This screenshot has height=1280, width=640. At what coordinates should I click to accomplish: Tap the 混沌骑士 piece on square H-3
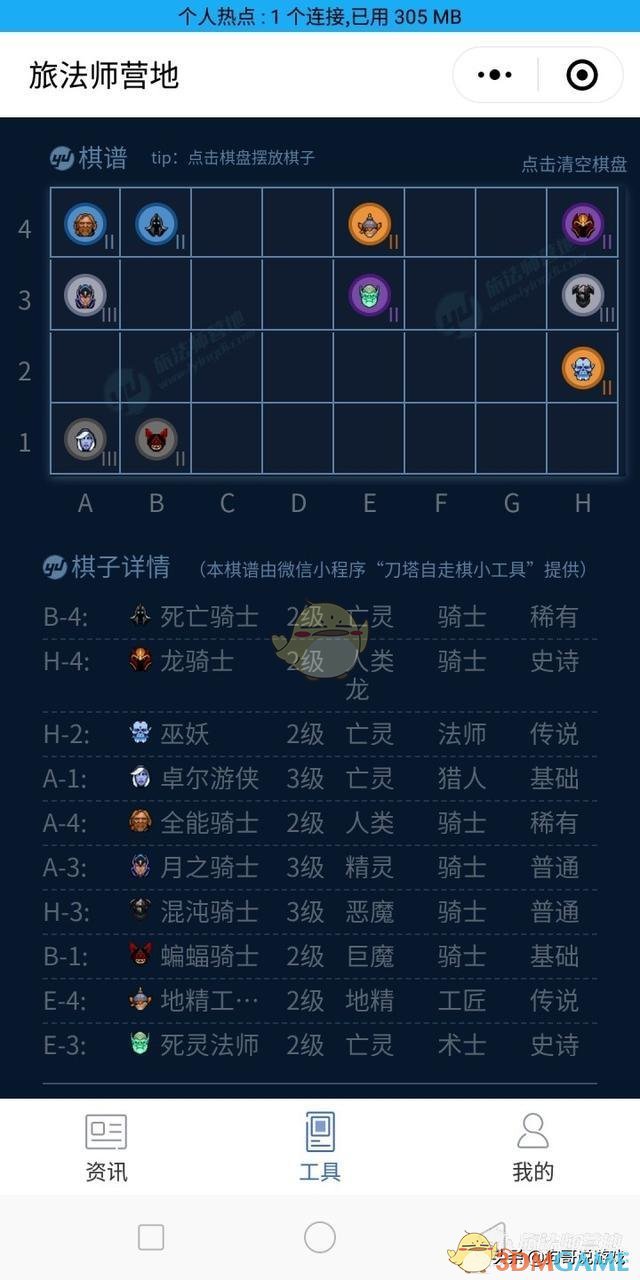click(582, 295)
